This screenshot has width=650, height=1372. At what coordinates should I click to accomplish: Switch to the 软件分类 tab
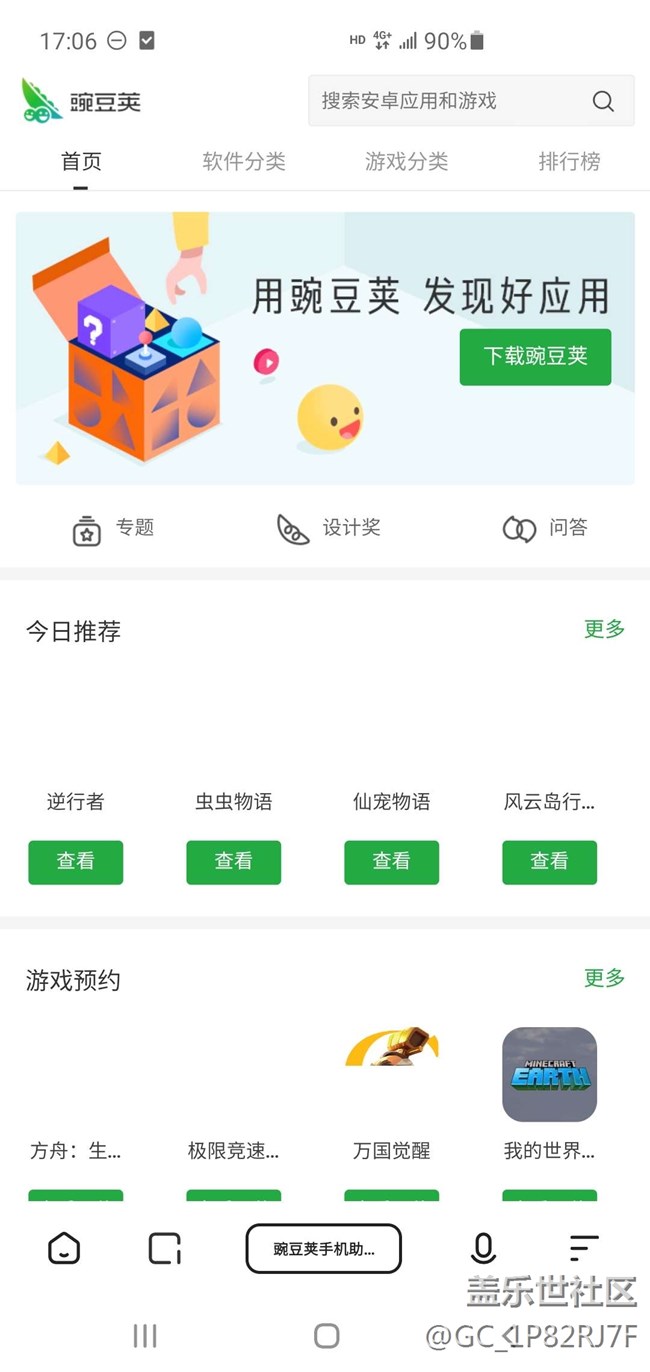(x=244, y=162)
